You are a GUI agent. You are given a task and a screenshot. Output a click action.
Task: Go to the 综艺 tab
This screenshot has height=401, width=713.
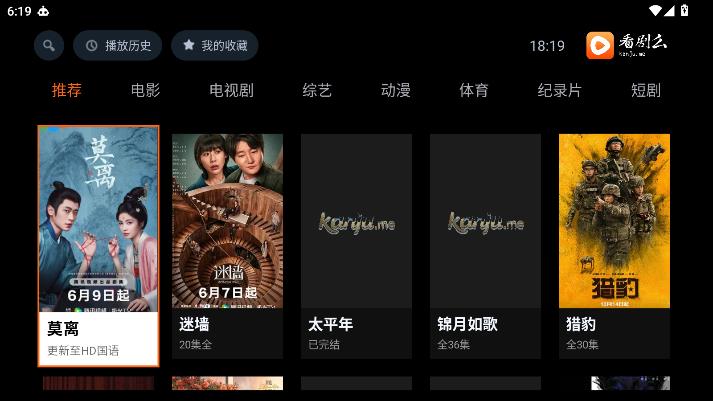(x=317, y=90)
